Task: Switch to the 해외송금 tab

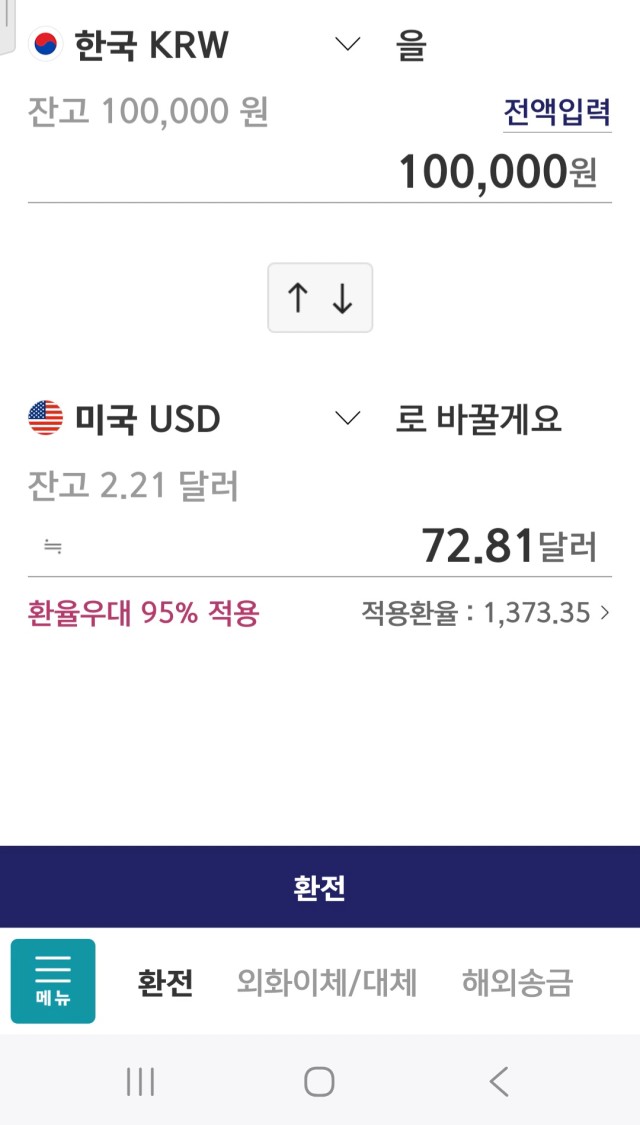Action: pyautogui.click(x=517, y=983)
